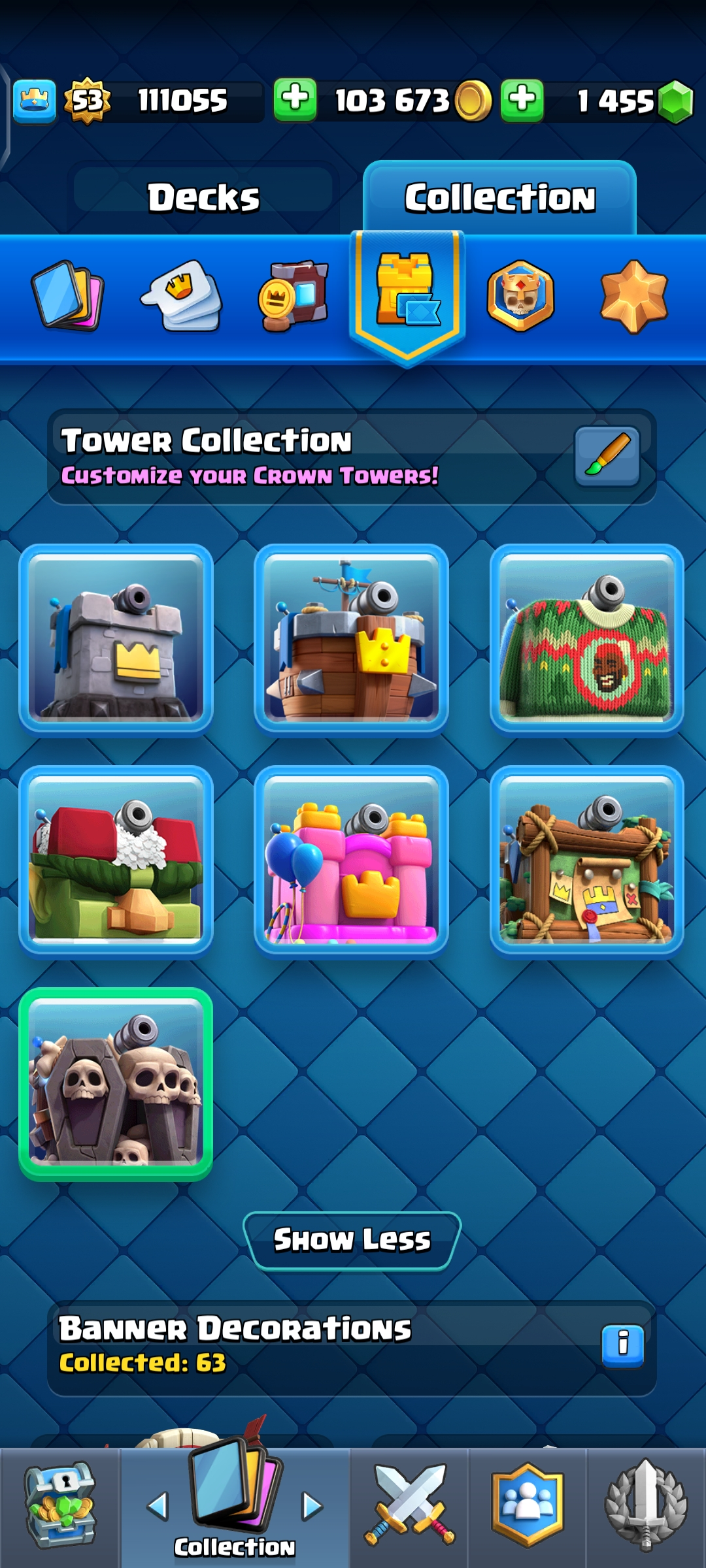Tap the Show Less button

(352, 1239)
